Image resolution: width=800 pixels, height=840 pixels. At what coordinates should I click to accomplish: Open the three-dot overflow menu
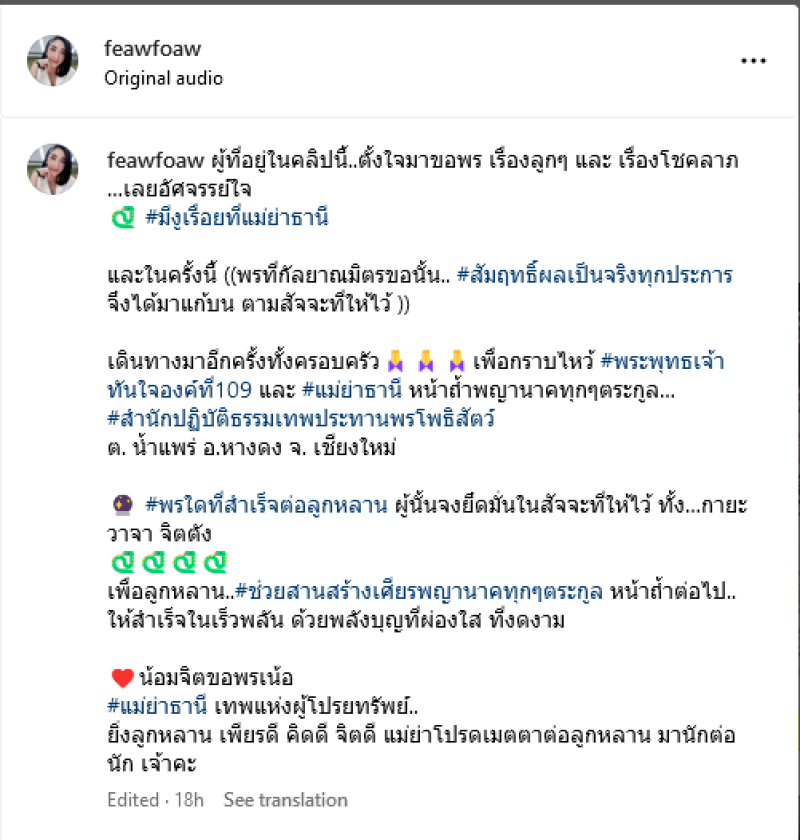click(x=753, y=61)
